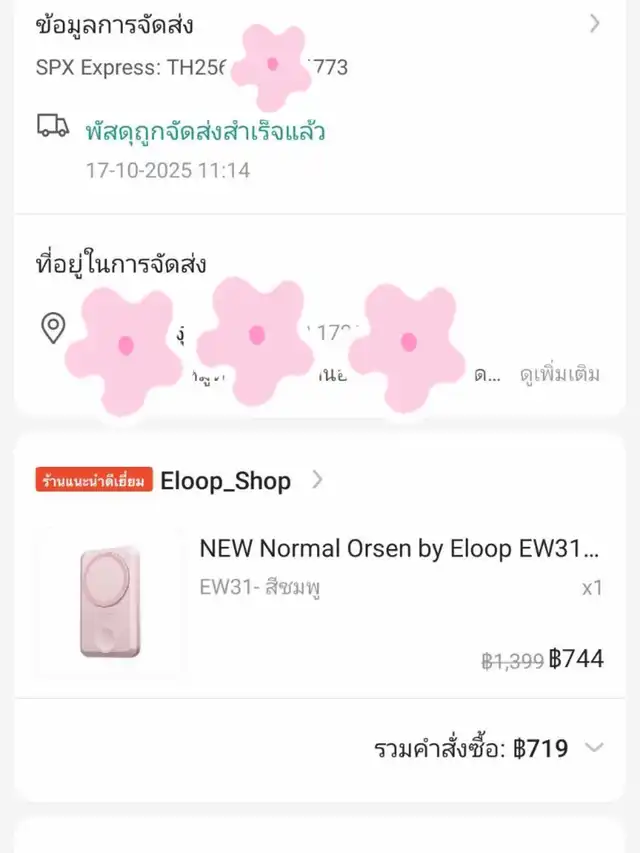Open the shipping information details chevron
The width and height of the screenshot is (640, 853).
pos(595,24)
